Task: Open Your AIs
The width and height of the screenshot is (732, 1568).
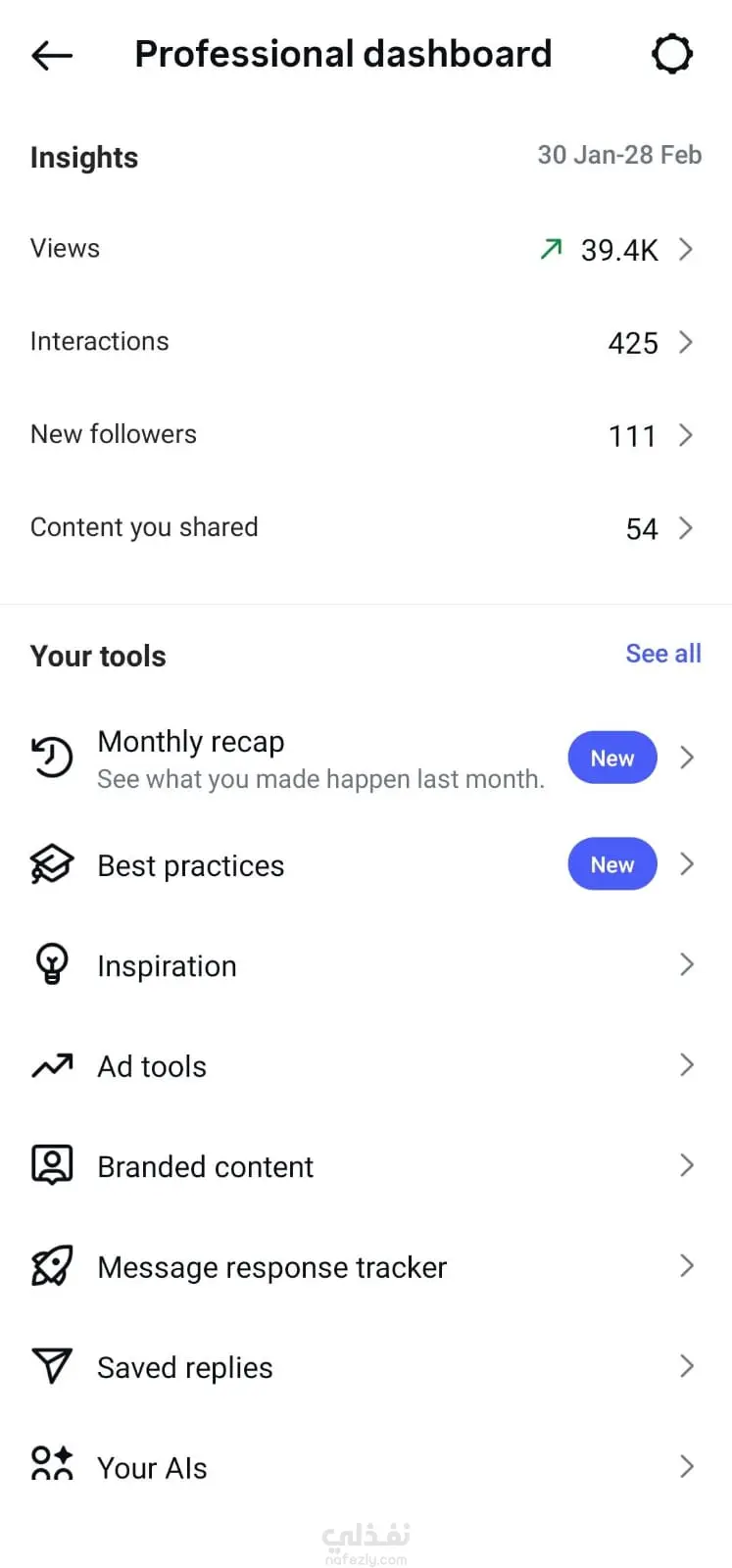Action: coord(365,1467)
